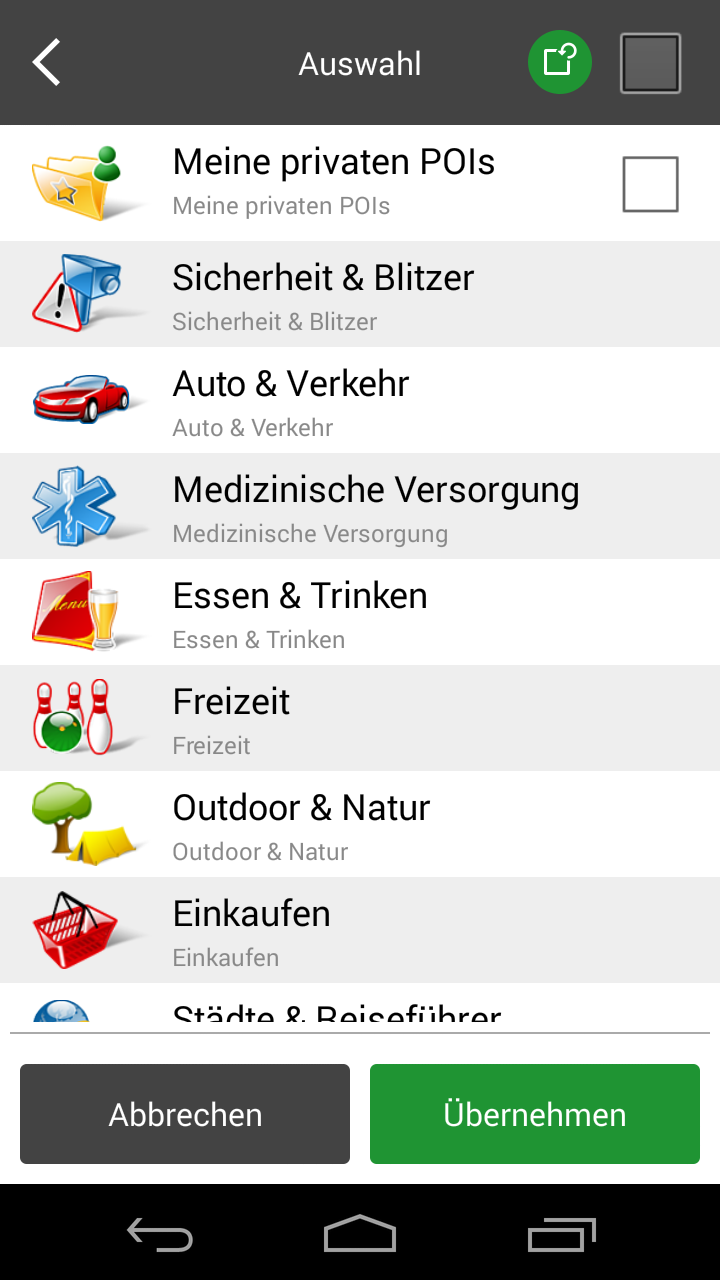
Task: Select Medizinische Versorgung category
Action: pyautogui.click(x=360, y=506)
